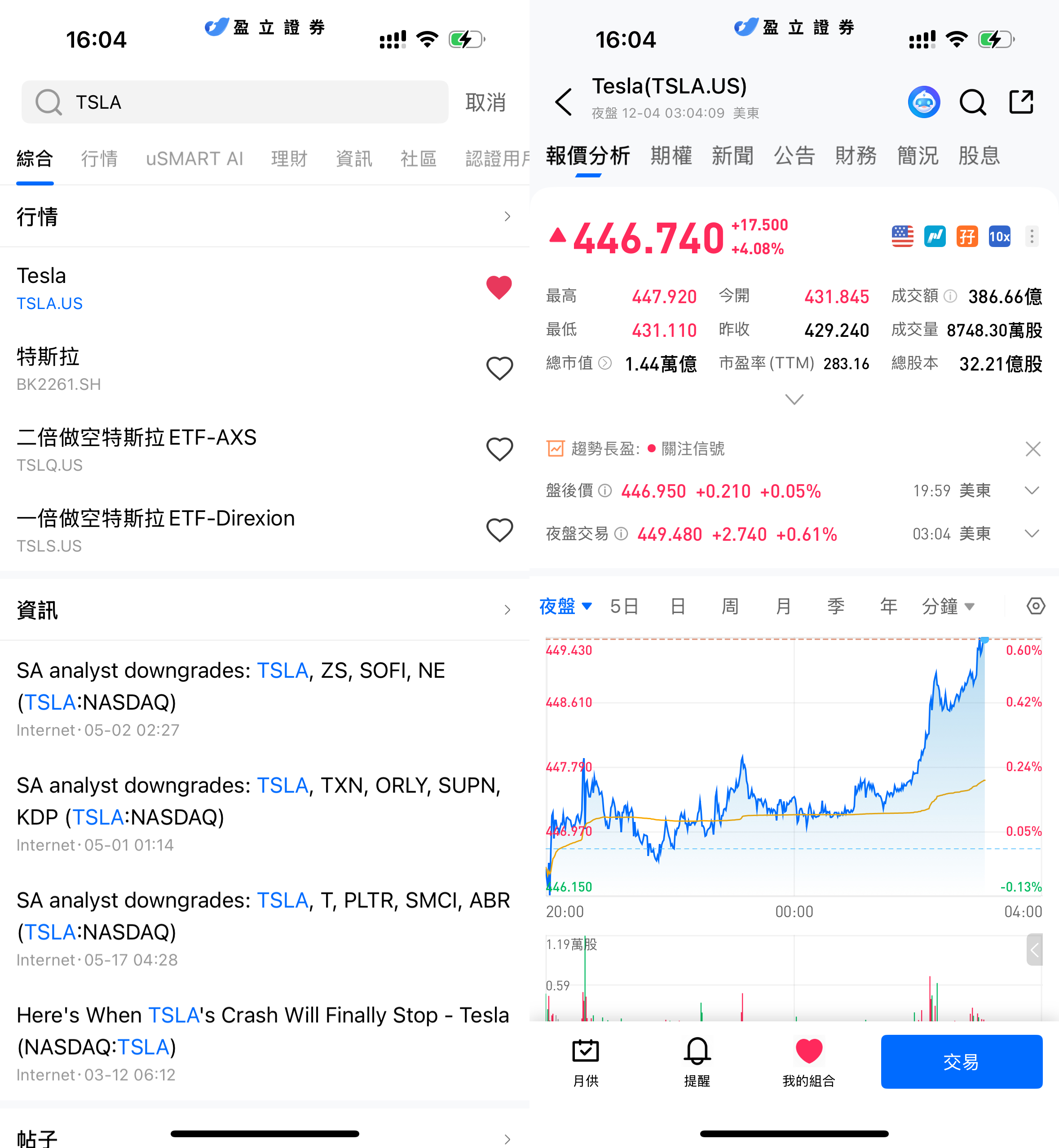Remove Tesla TSLA.US from favorites
This screenshot has height=1148, width=1059.
pos(499,287)
